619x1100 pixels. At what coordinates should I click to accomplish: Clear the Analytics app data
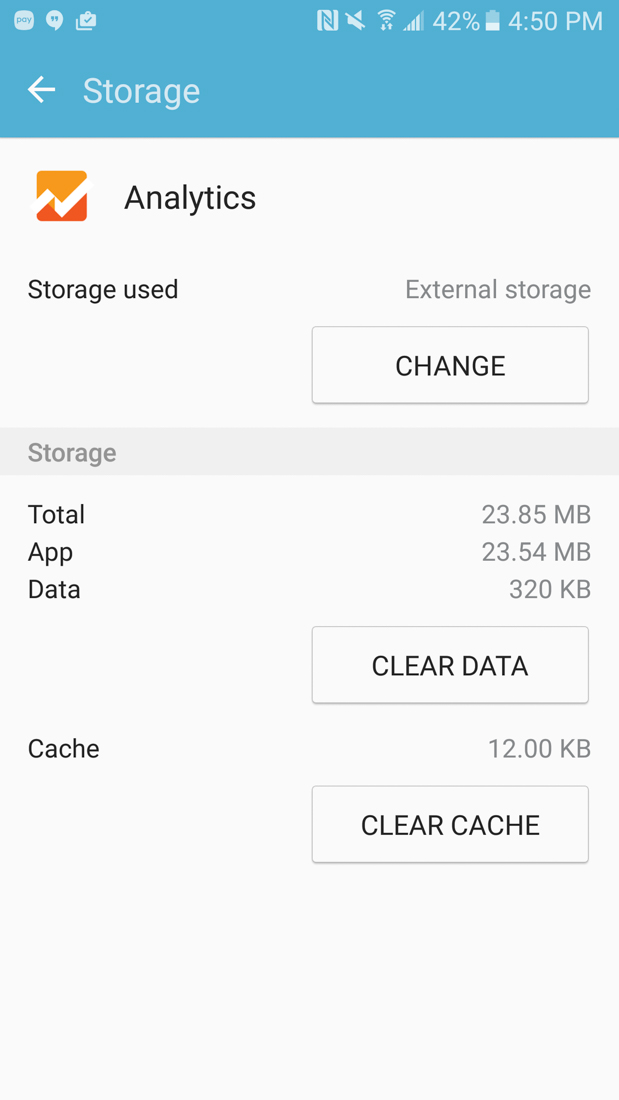point(450,665)
